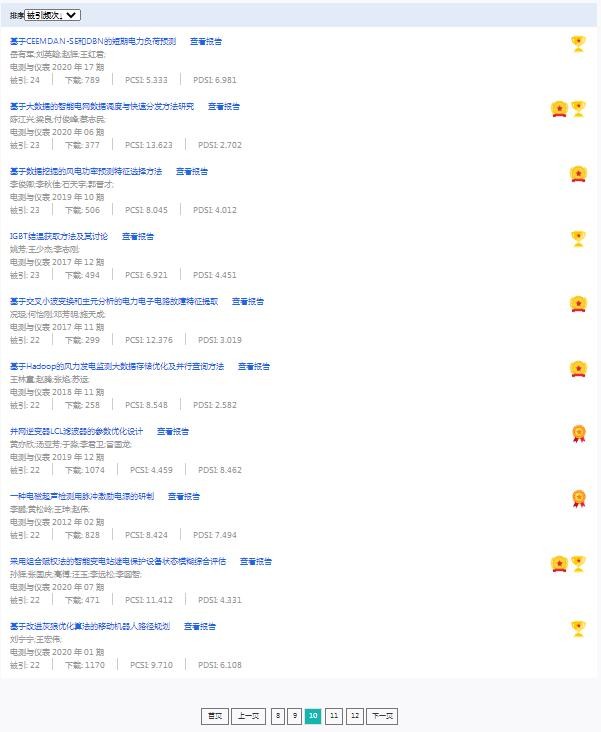Screen dimensions: 601x732
Task: Go to the first page 首页
Action: [x=214, y=716]
